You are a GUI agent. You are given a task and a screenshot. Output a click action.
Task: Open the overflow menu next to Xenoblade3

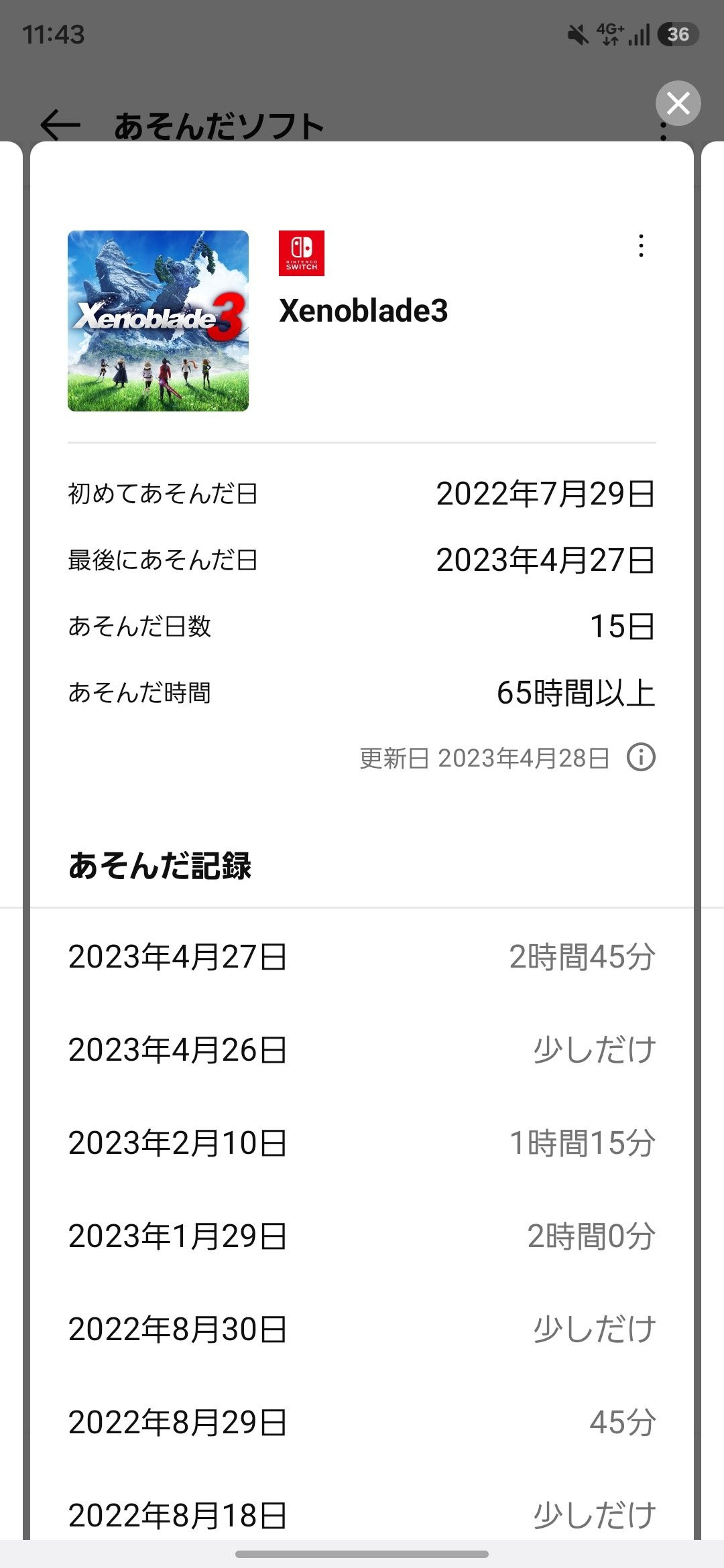pyautogui.click(x=642, y=246)
